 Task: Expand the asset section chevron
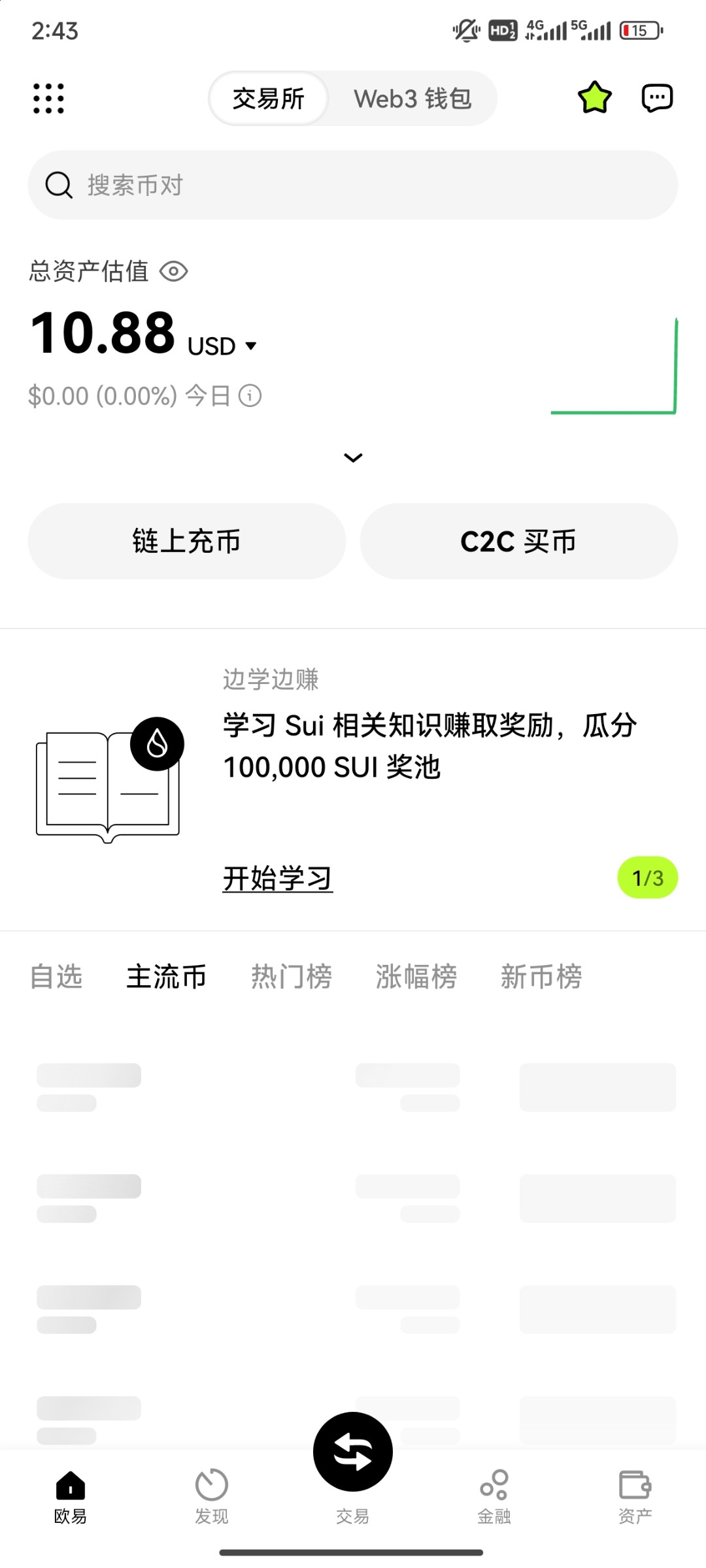tap(353, 457)
